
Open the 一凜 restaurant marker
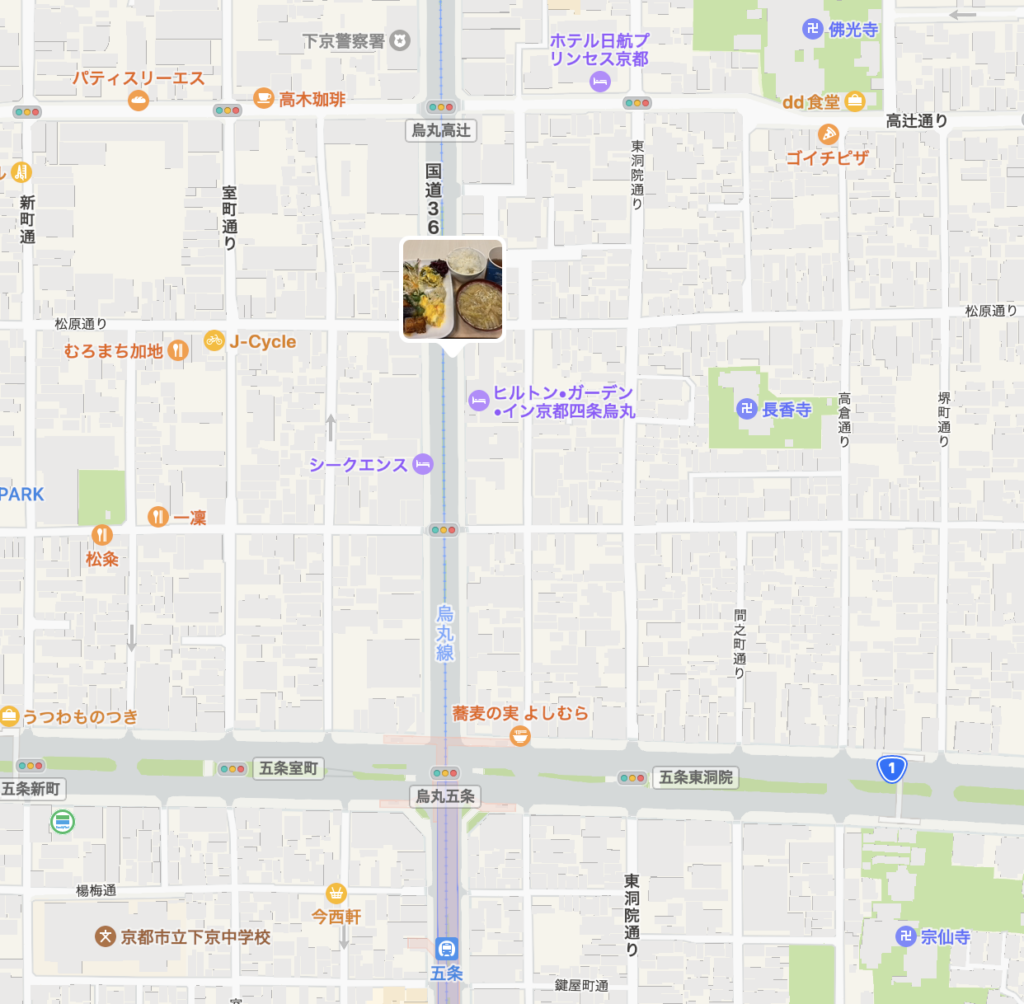coord(158,517)
